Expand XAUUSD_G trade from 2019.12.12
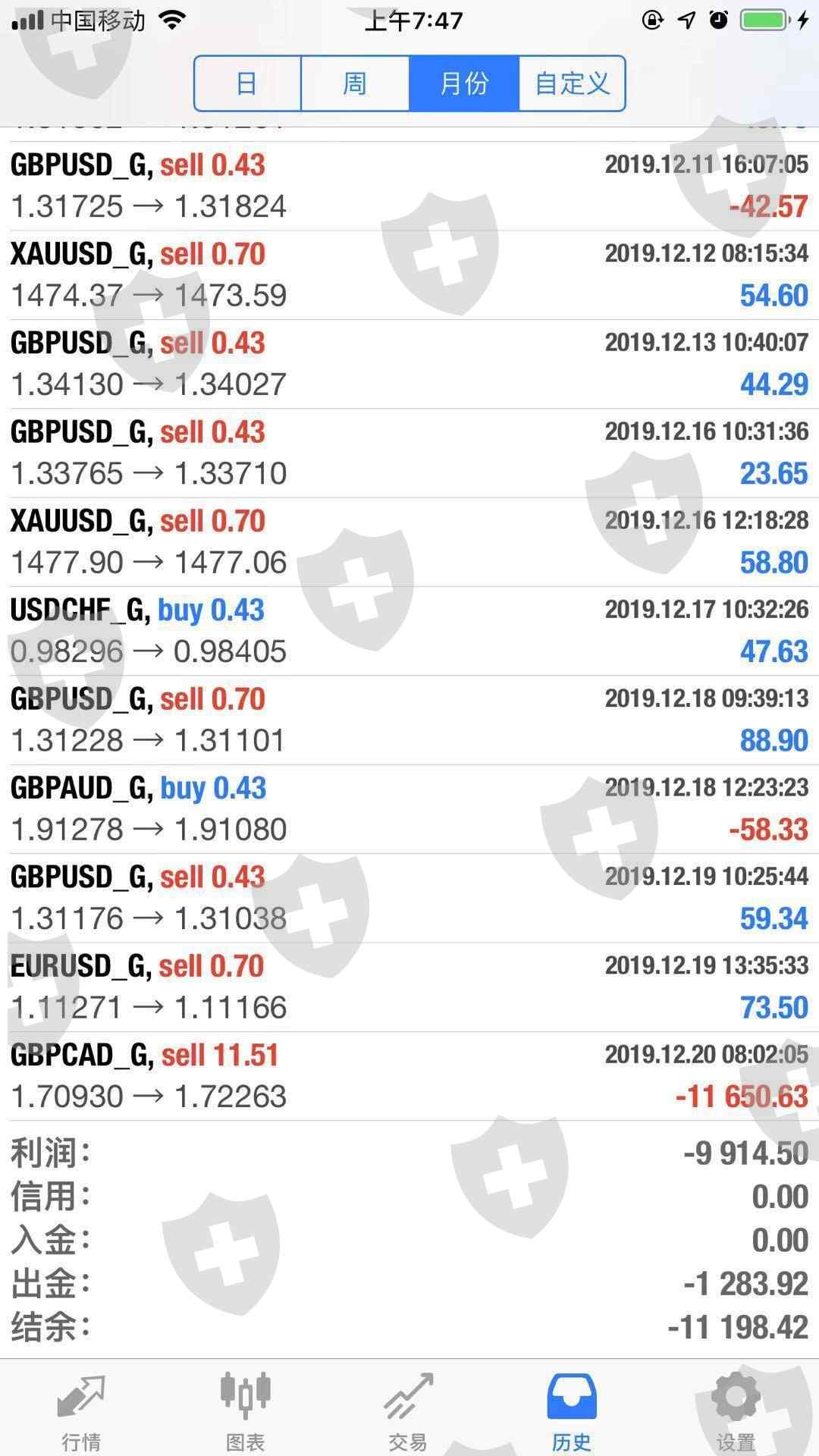Viewport: 819px width, 1456px height. (x=409, y=275)
